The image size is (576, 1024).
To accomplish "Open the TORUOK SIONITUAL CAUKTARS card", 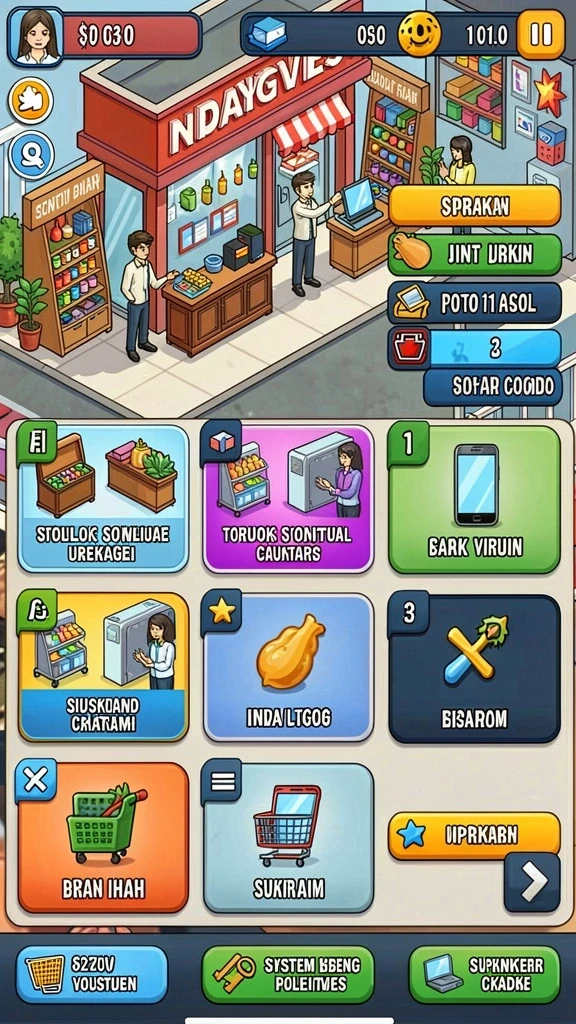I will pyautogui.click(x=288, y=498).
